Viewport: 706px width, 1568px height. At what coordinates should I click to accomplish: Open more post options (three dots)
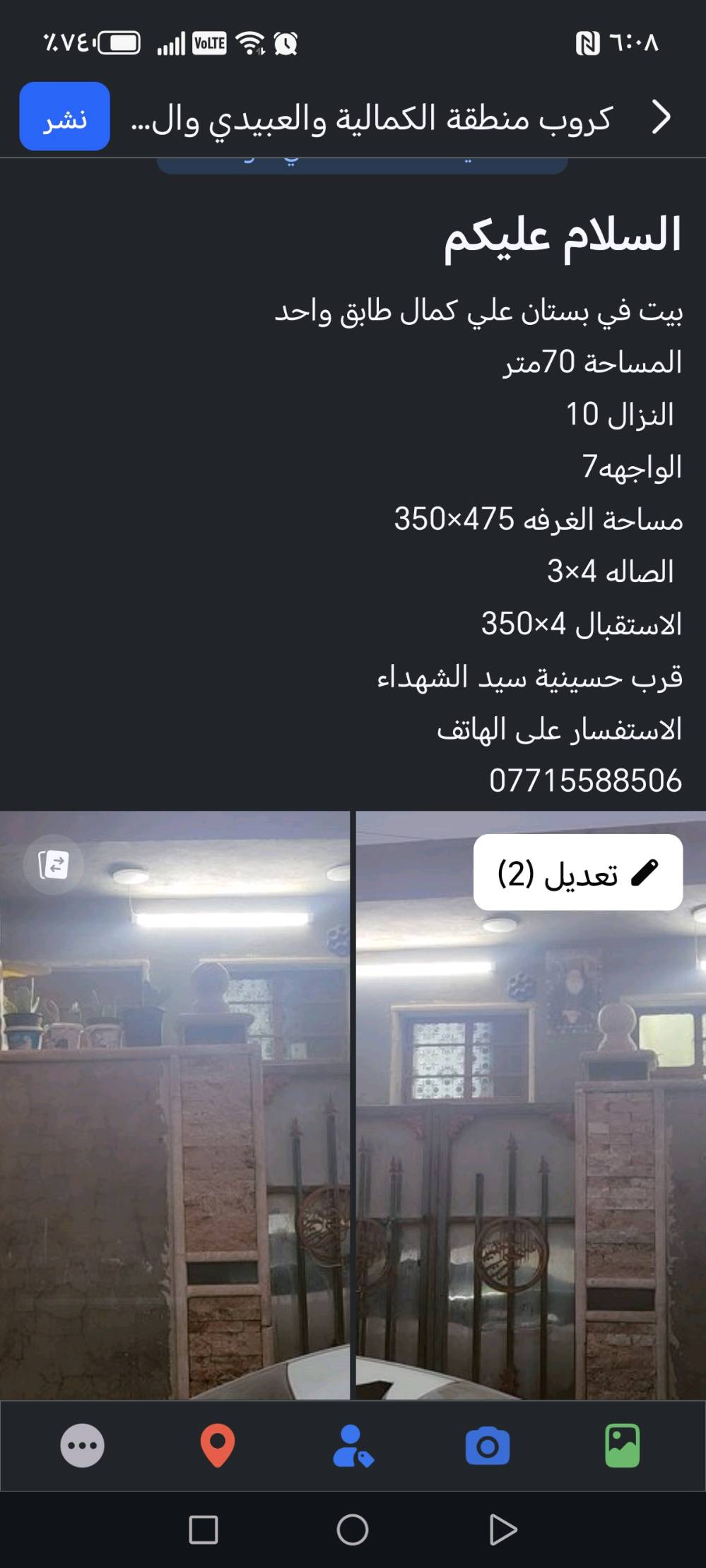[x=83, y=1446]
